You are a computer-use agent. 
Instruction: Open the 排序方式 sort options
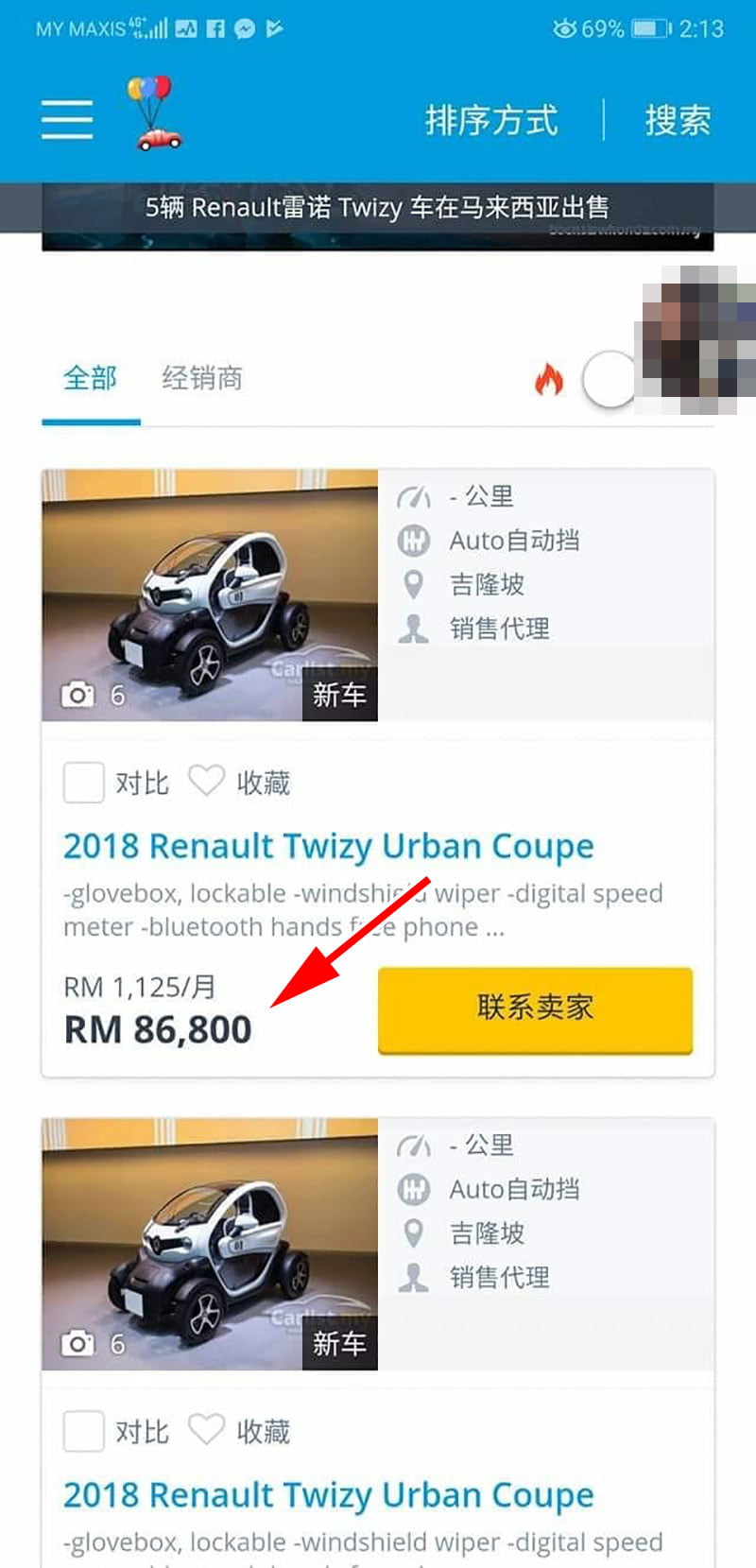491,121
